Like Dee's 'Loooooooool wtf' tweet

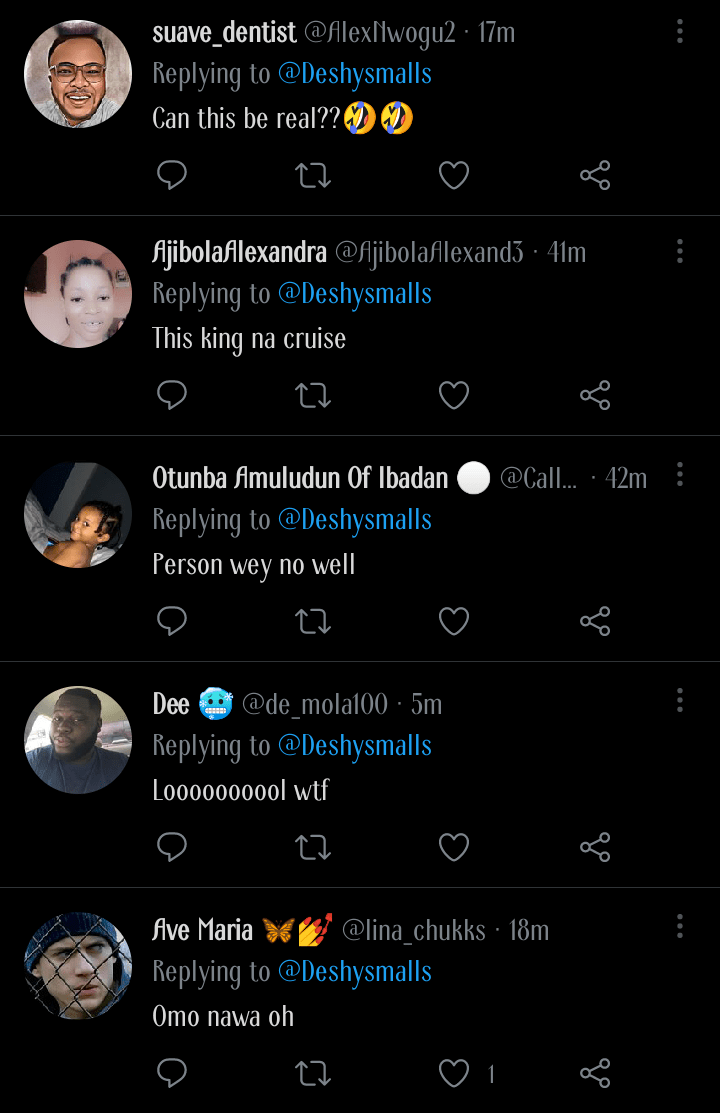[454, 847]
